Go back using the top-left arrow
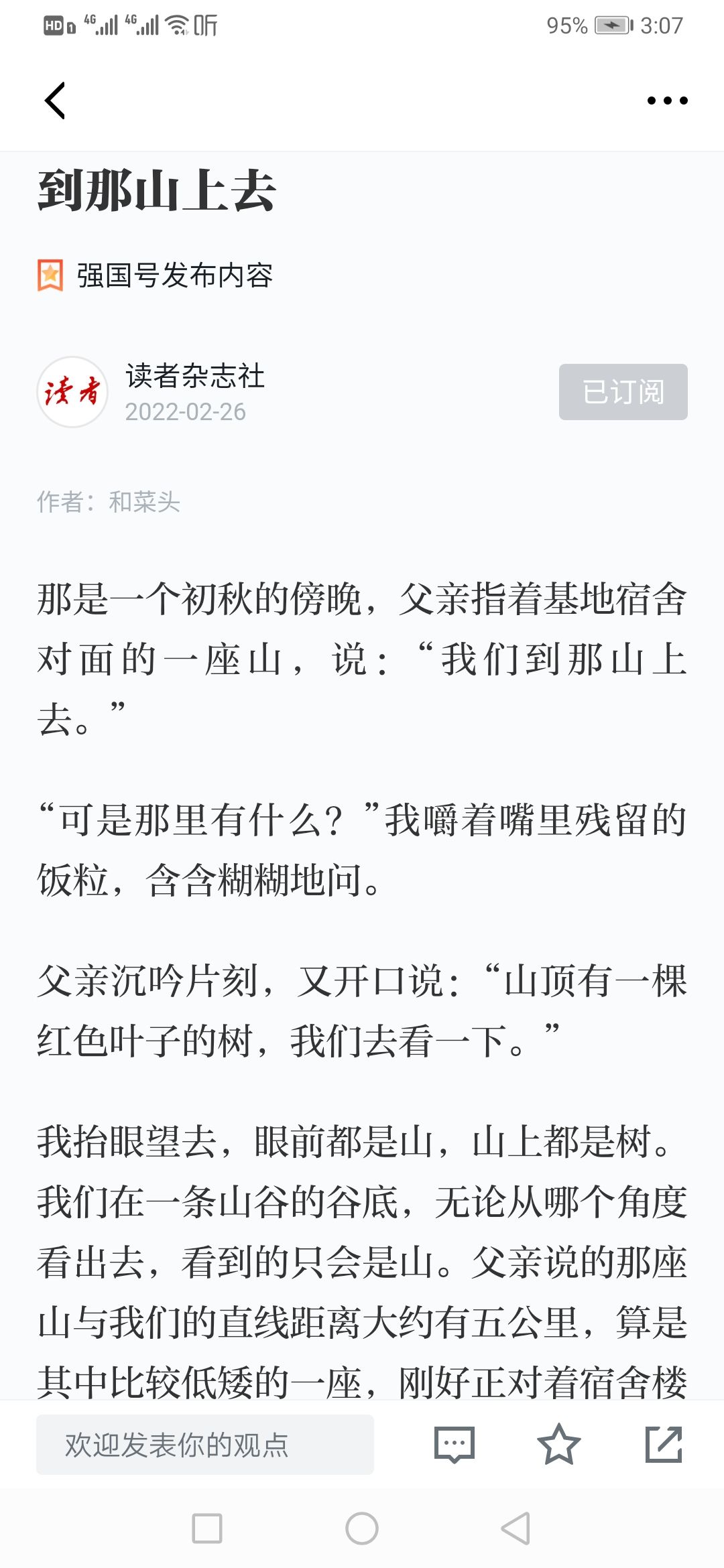 55,101
